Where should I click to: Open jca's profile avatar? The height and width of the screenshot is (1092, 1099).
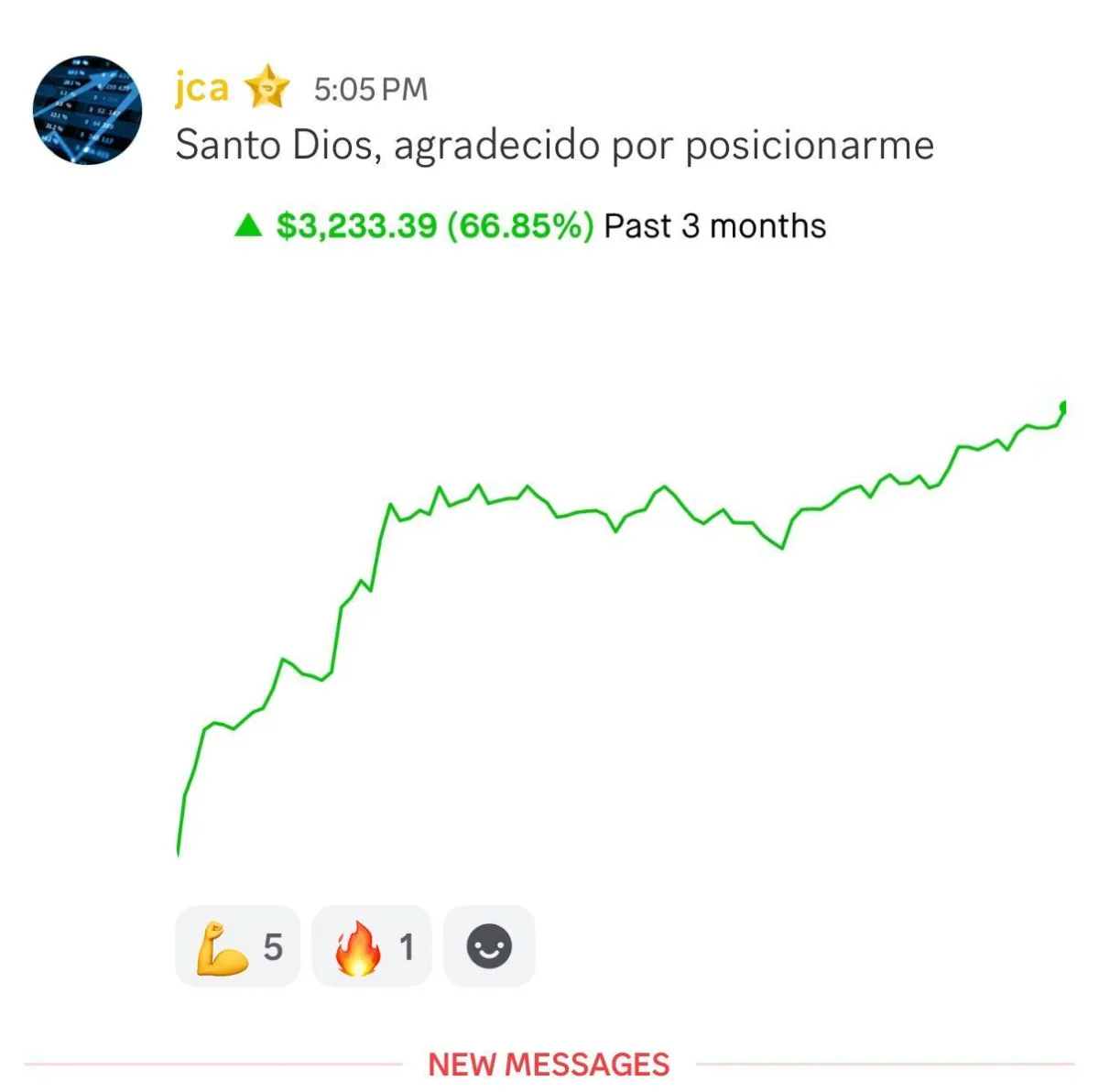pos(87,109)
